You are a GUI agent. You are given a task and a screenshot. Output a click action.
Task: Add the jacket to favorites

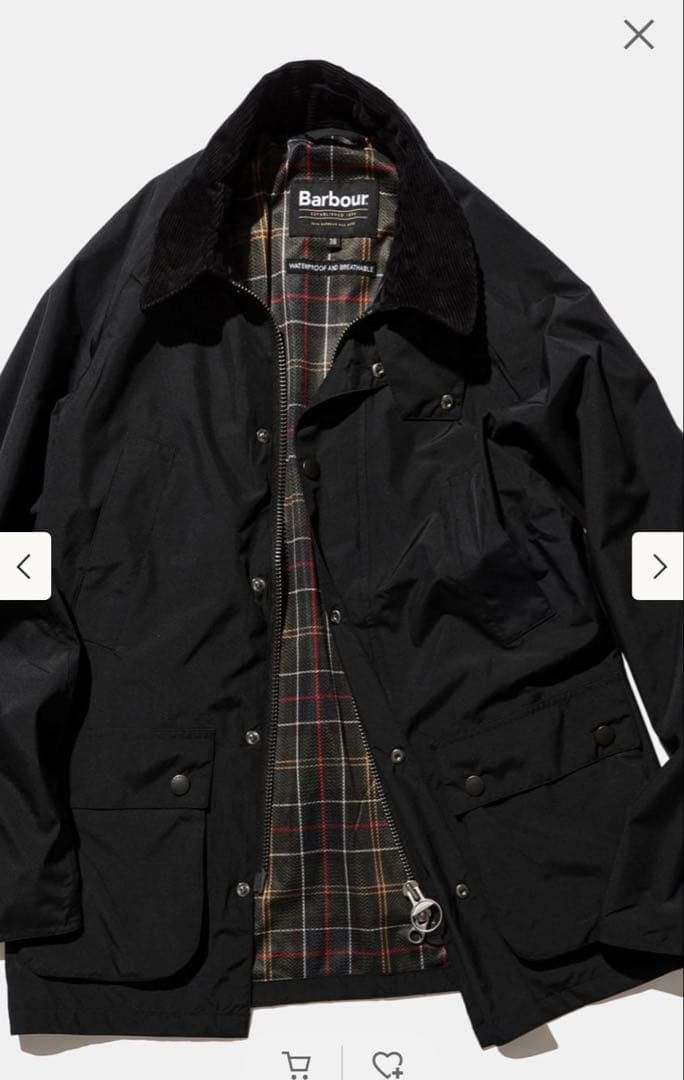tap(388, 1065)
